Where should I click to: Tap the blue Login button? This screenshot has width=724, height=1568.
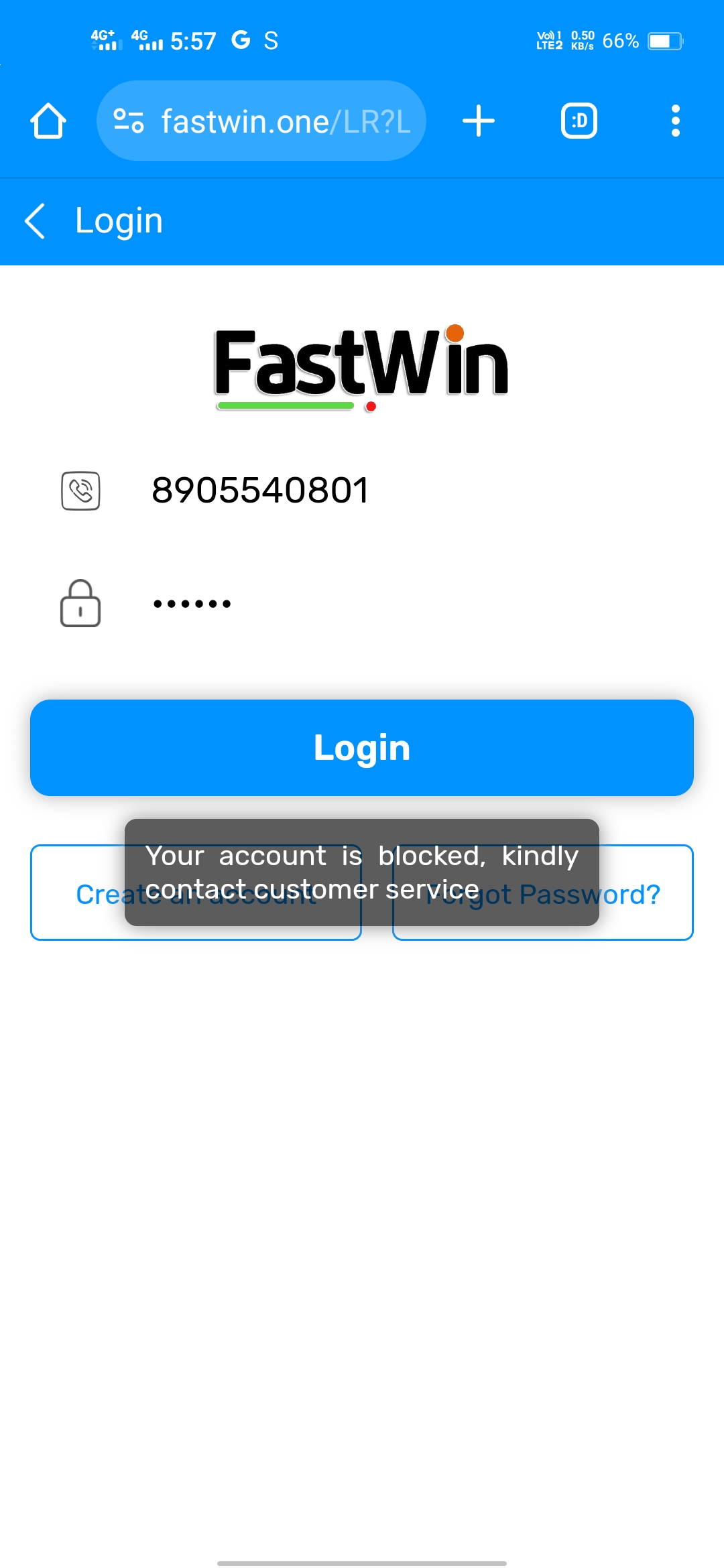point(362,748)
